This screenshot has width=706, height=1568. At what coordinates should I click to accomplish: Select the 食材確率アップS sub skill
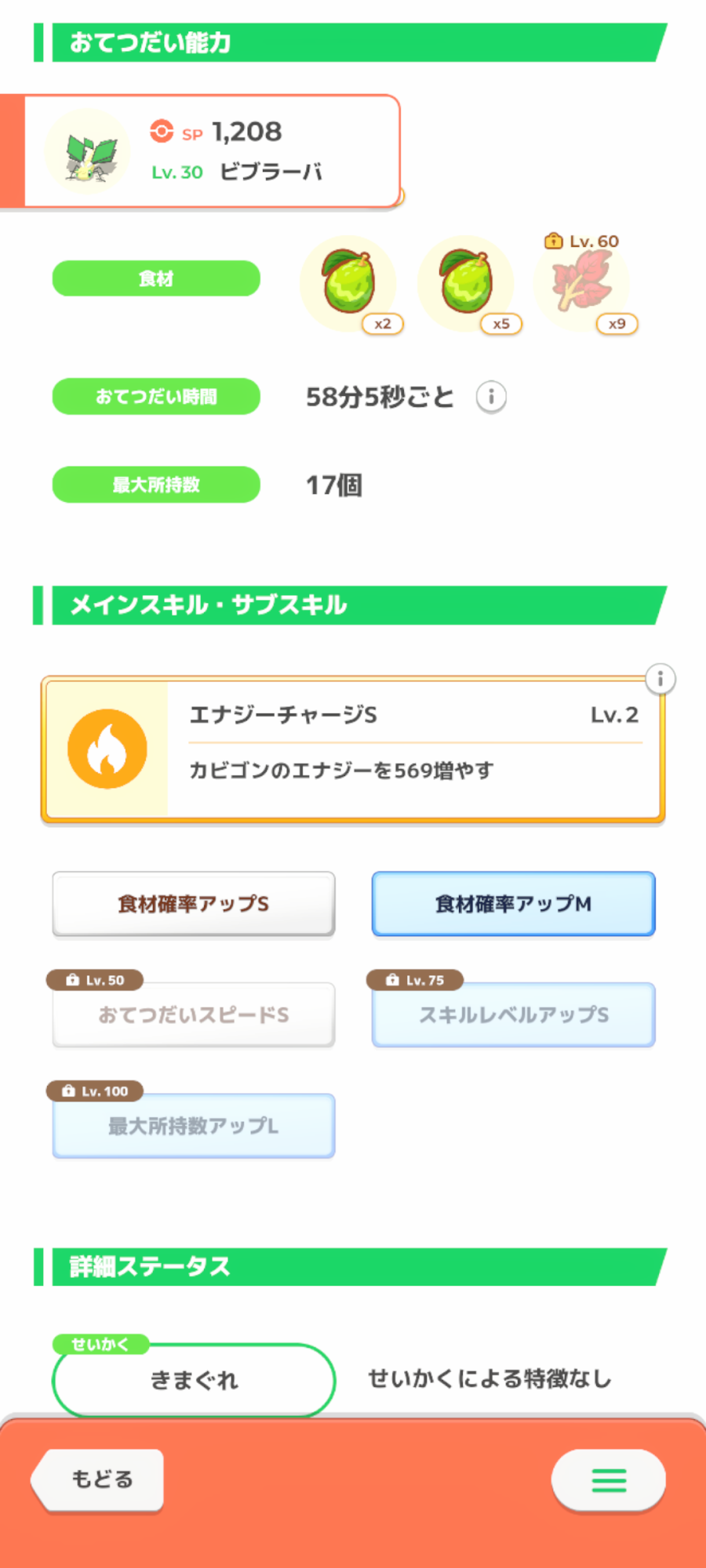pos(194,904)
